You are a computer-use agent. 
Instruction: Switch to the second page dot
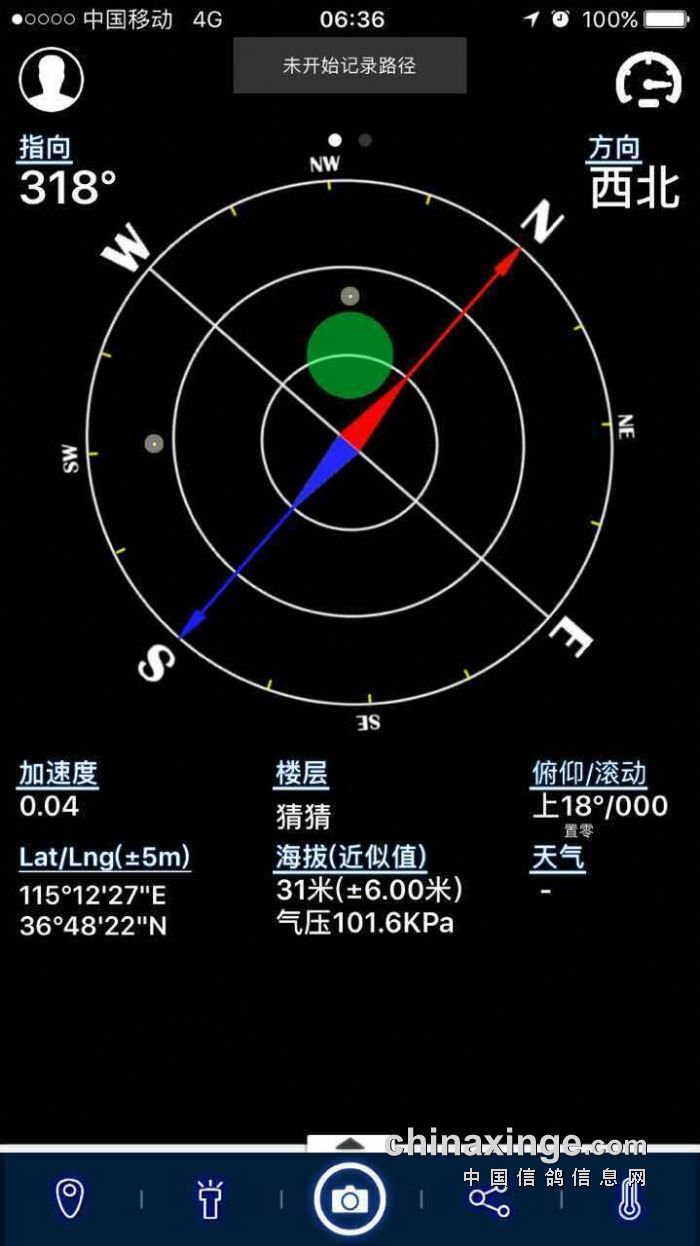pyautogui.click(x=365, y=140)
